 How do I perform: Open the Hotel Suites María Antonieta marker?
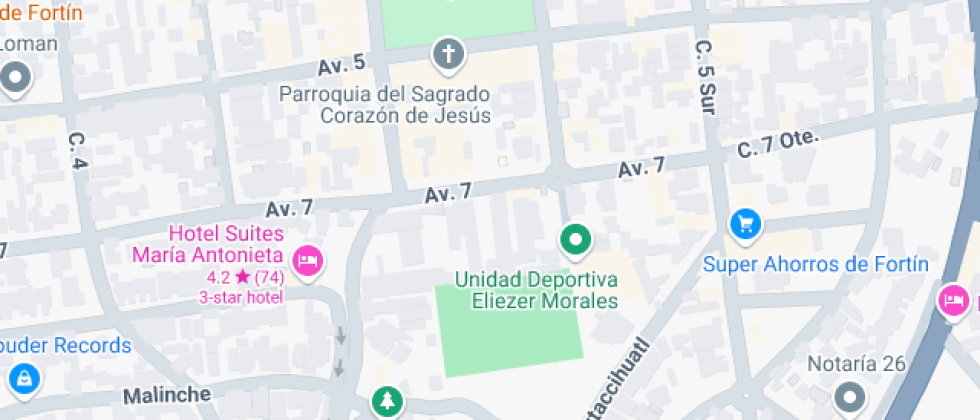[x=309, y=260]
